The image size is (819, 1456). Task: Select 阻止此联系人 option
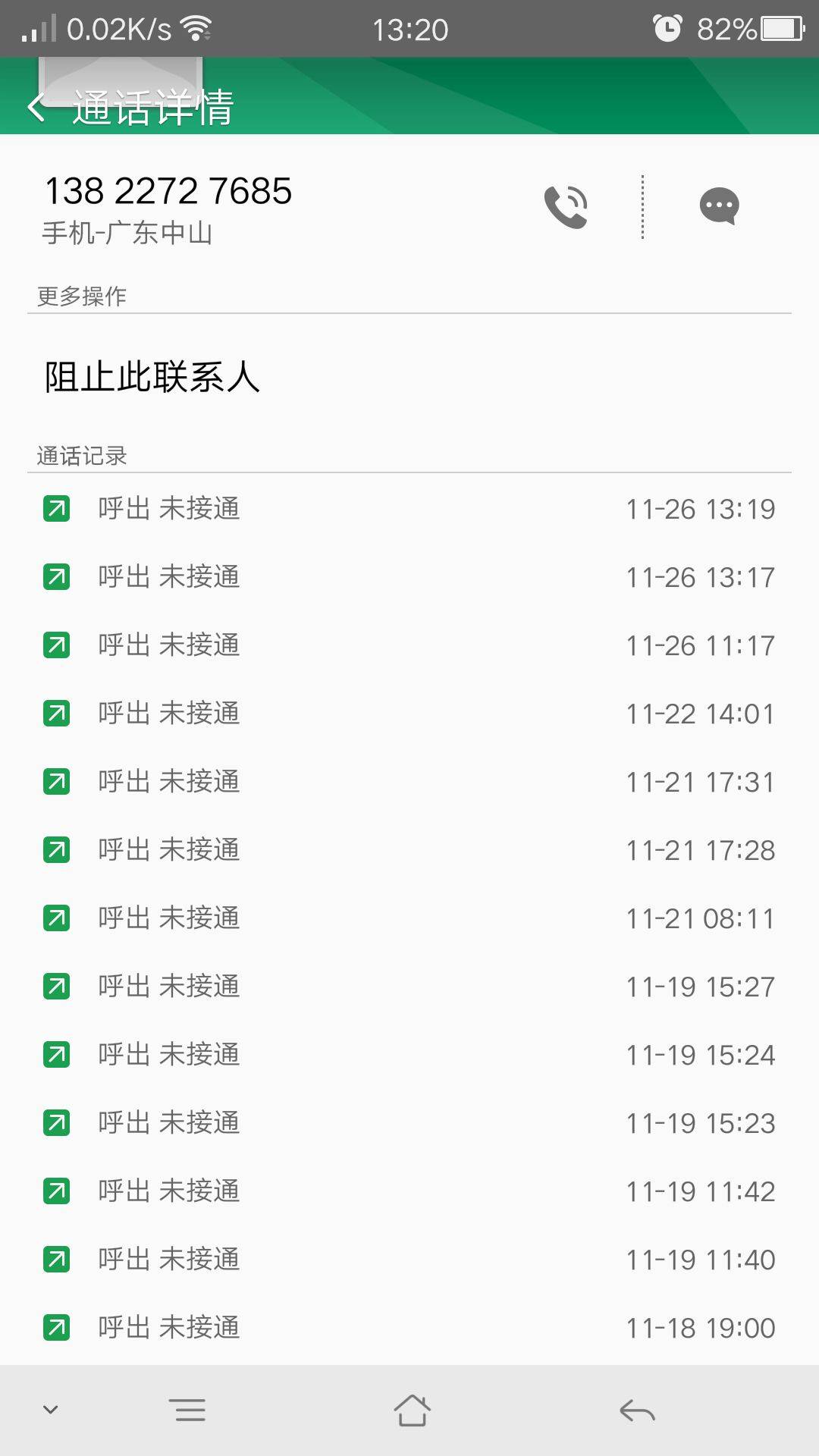(x=152, y=377)
